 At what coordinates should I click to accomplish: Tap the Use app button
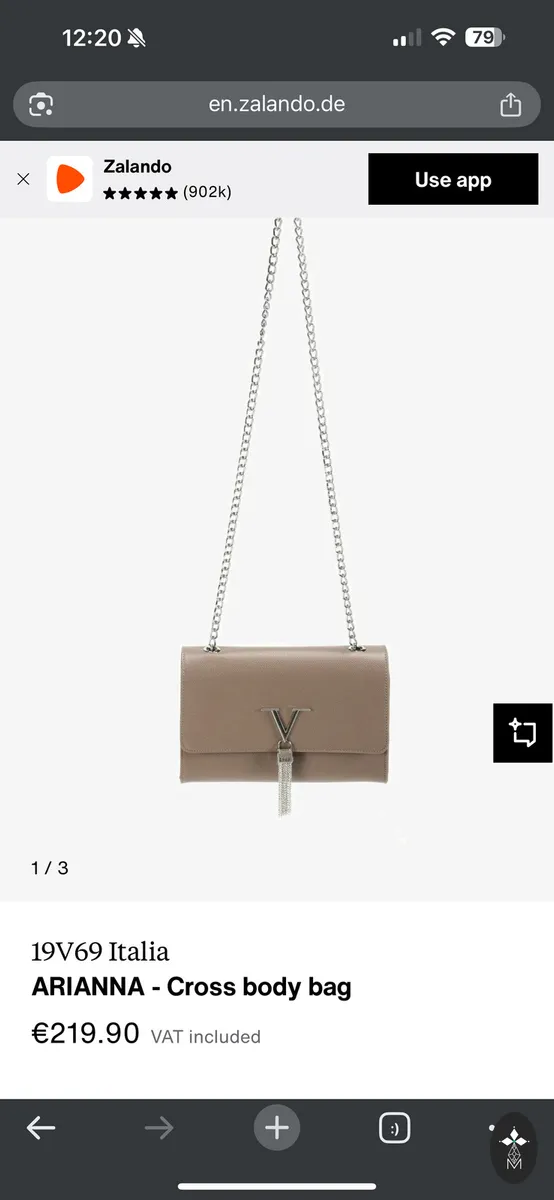453,180
